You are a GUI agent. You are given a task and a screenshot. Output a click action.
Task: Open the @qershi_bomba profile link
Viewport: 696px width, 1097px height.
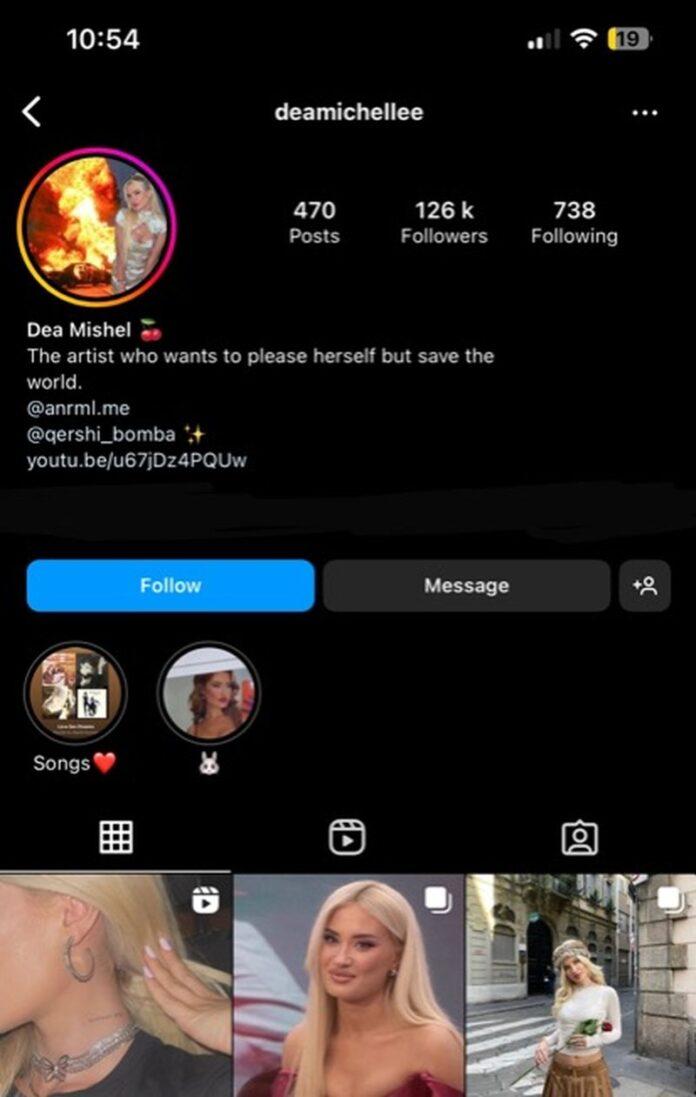click(101, 434)
